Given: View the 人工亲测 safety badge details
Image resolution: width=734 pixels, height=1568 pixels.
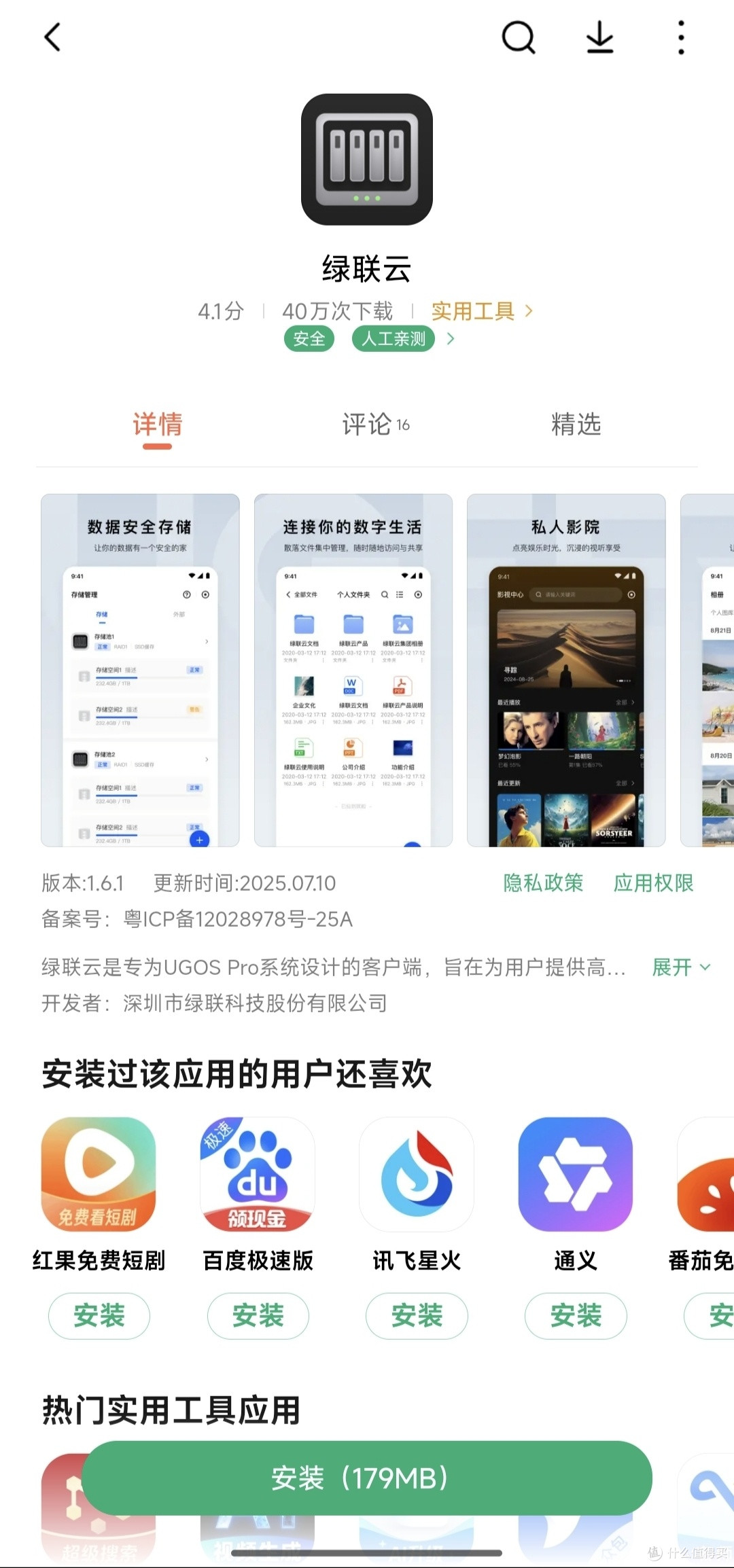Looking at the screenshot, I should point(394,338).
